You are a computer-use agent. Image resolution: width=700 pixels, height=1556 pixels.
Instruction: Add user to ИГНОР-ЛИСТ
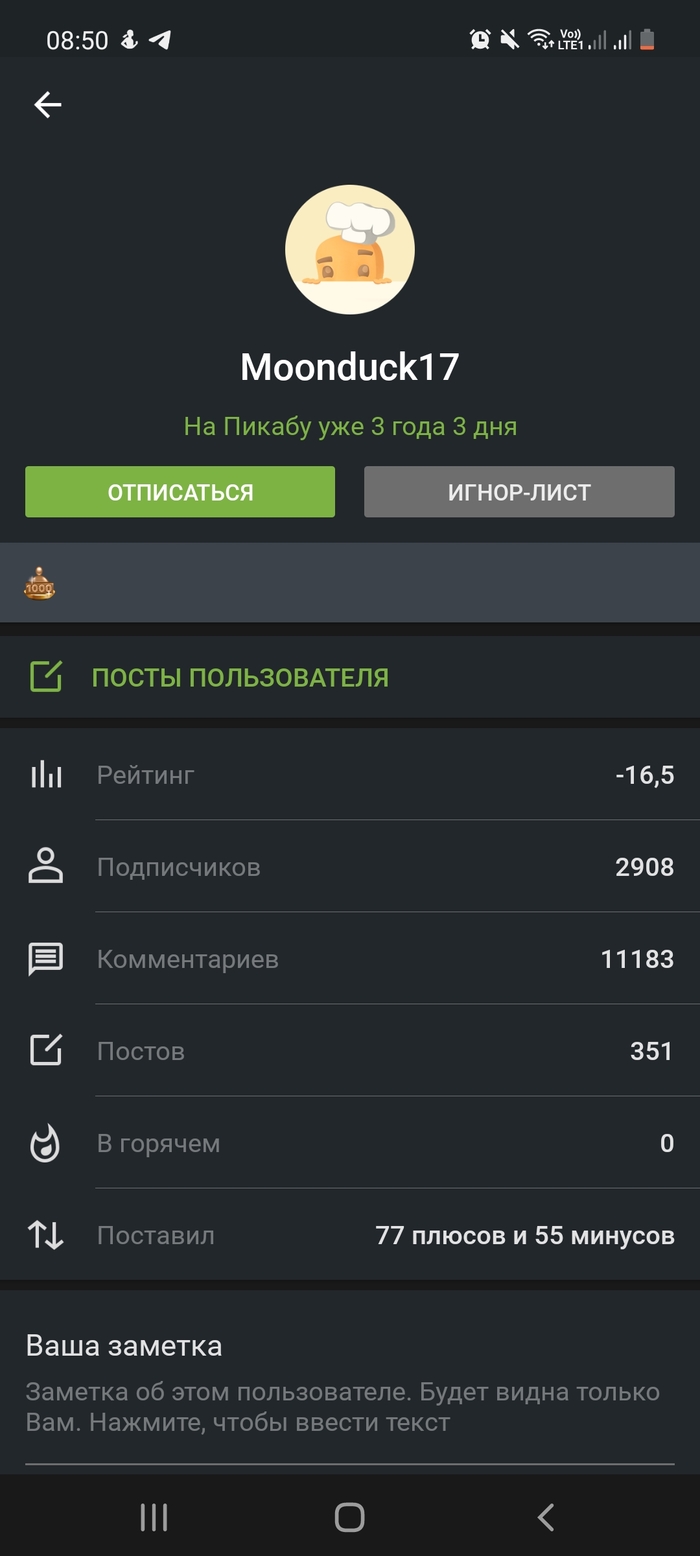click(519, 492)
